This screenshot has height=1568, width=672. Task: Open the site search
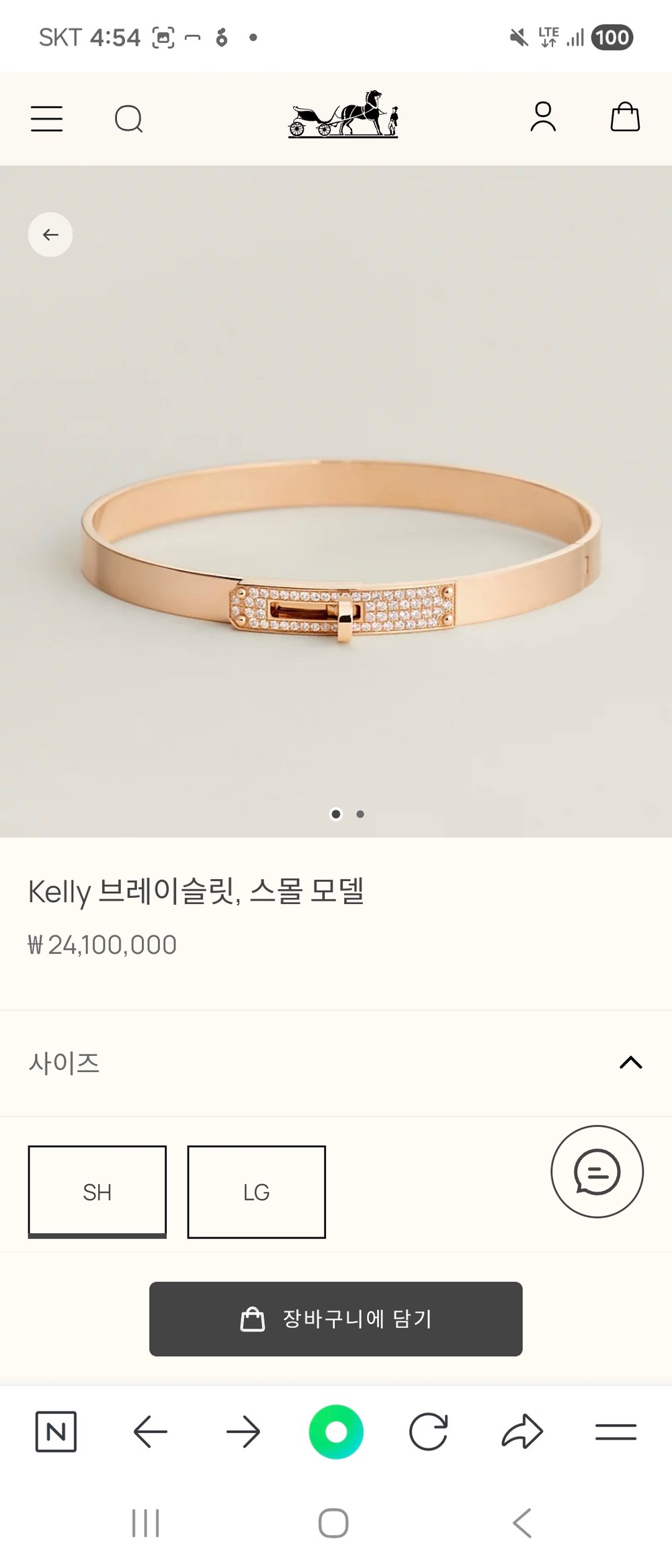point(128,119)
